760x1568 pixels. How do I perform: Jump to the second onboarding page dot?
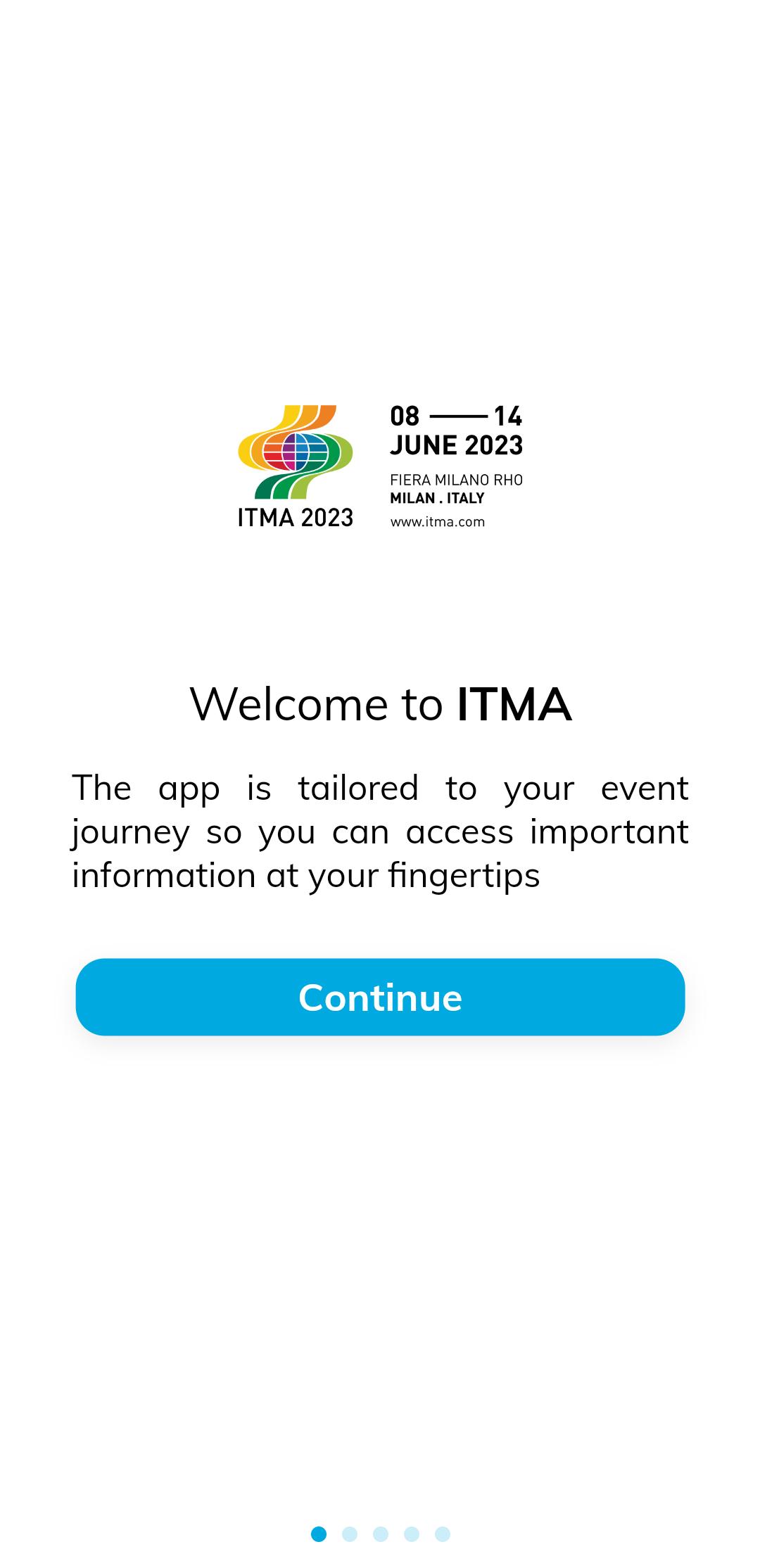click(x=350, y=1534)
